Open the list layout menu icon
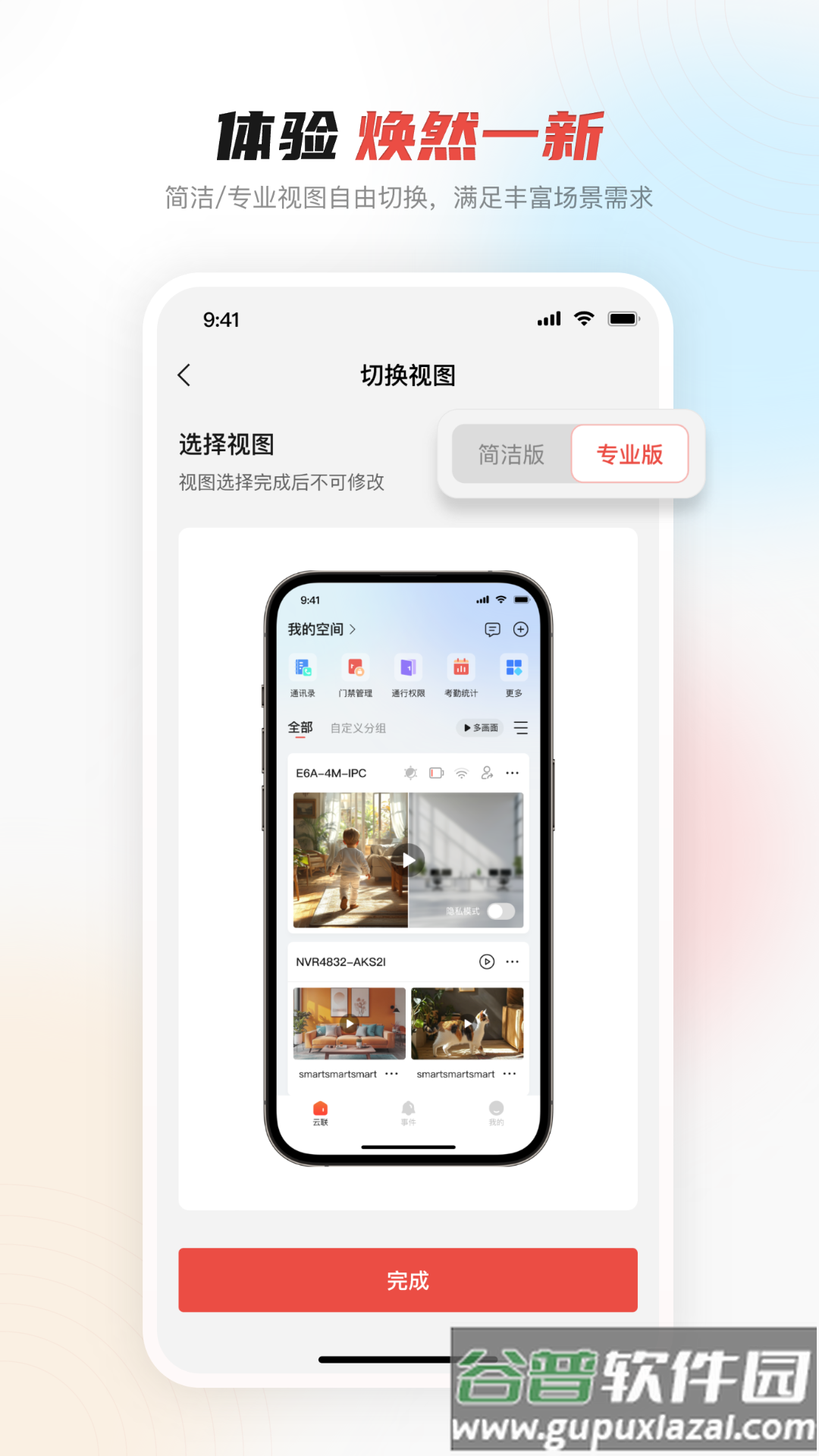 [x=521, y=728]
